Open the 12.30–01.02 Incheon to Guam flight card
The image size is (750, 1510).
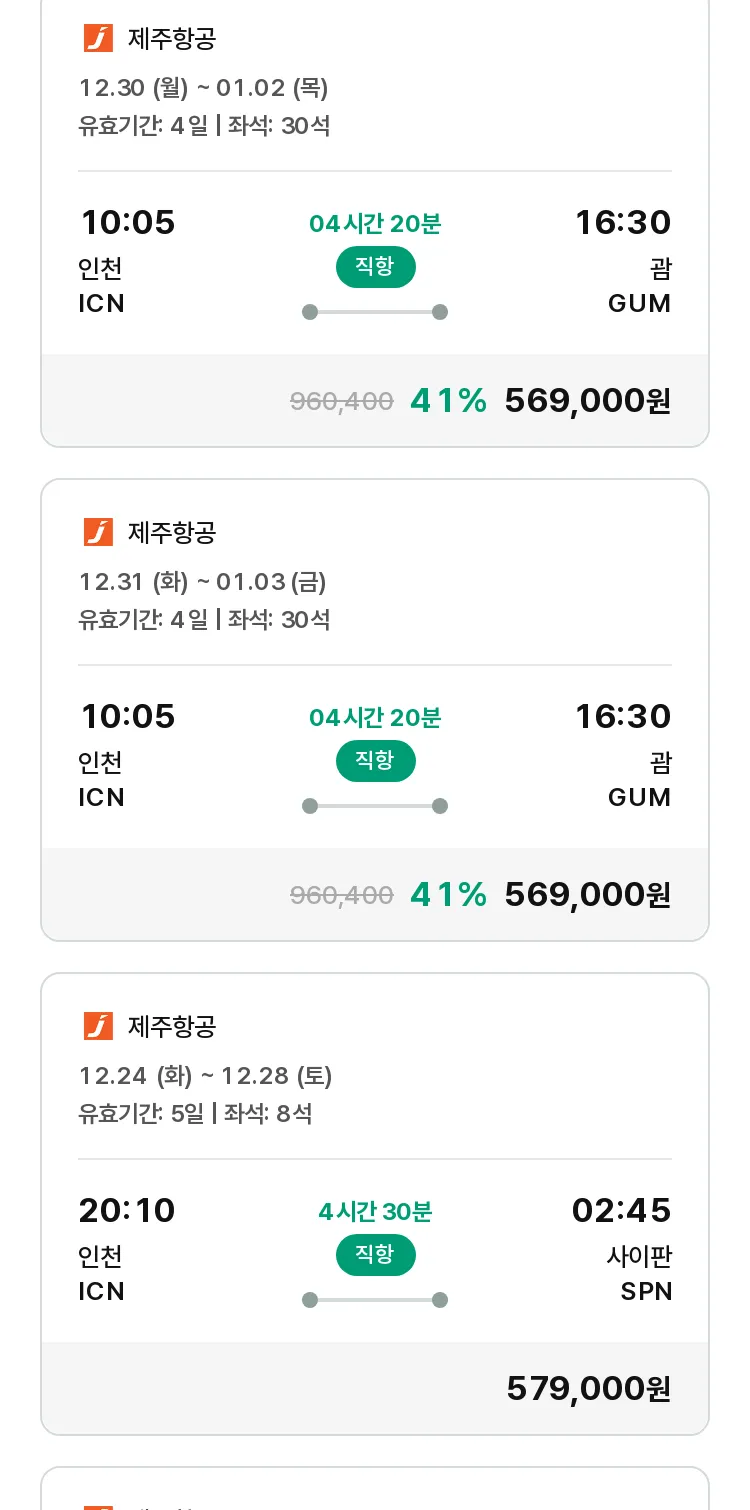pyautogui.click(x=375, y=222)
